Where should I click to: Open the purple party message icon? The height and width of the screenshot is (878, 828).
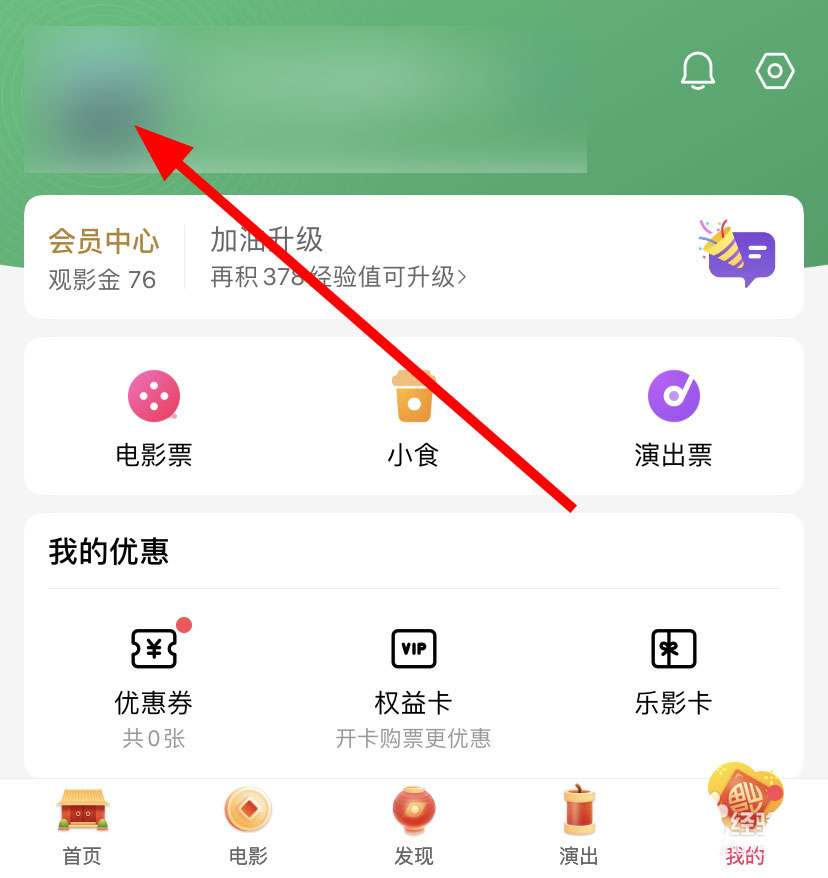[737, 254]
